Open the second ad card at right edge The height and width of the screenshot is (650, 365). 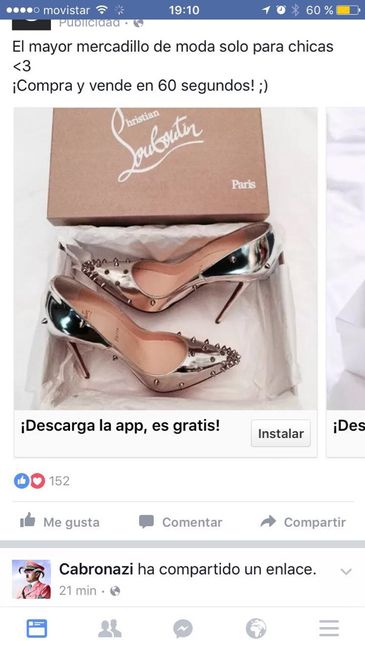pyautogui.click(x=346, y=282)
